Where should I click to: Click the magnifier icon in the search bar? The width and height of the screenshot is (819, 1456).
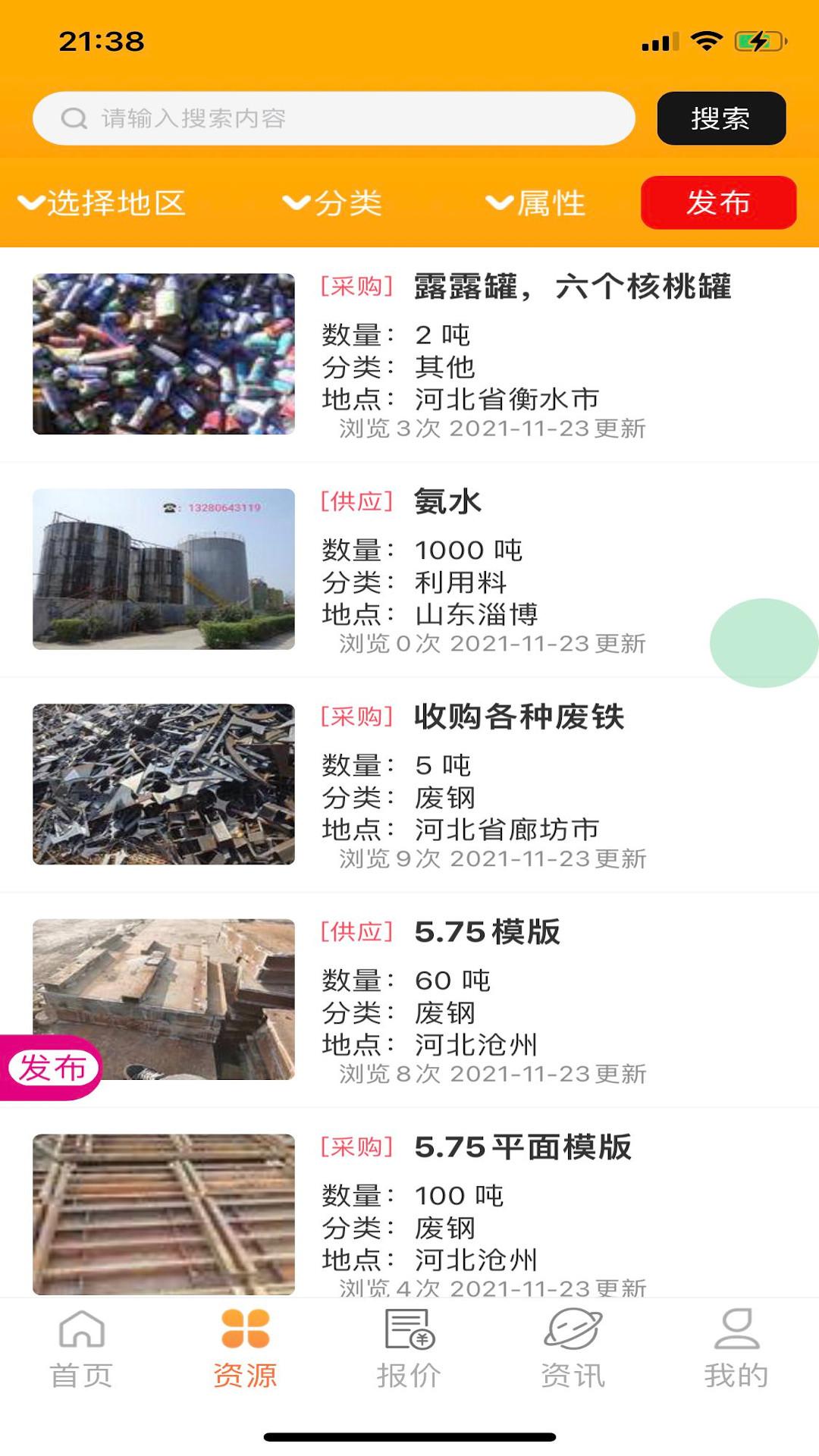pyautogui.click(x=72, y=118)
